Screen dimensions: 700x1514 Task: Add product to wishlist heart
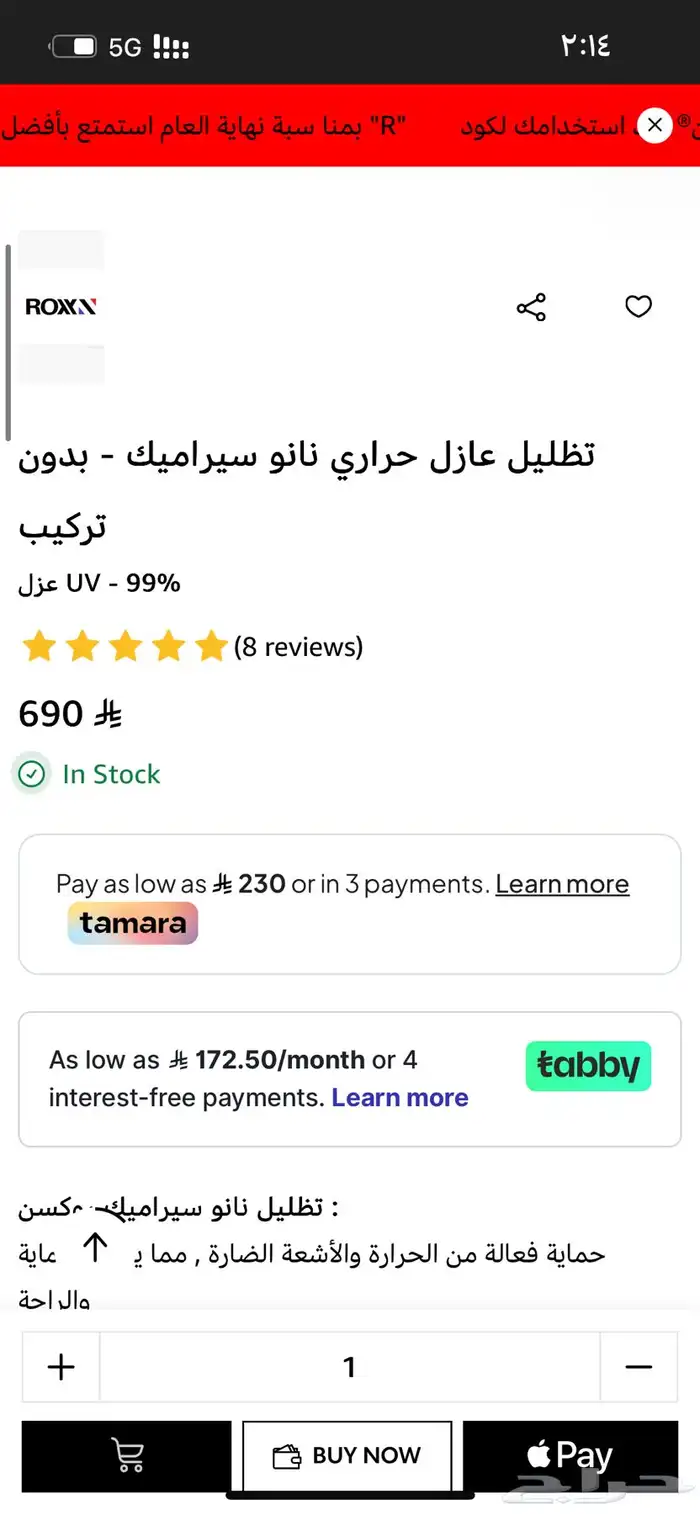point(638,307)
